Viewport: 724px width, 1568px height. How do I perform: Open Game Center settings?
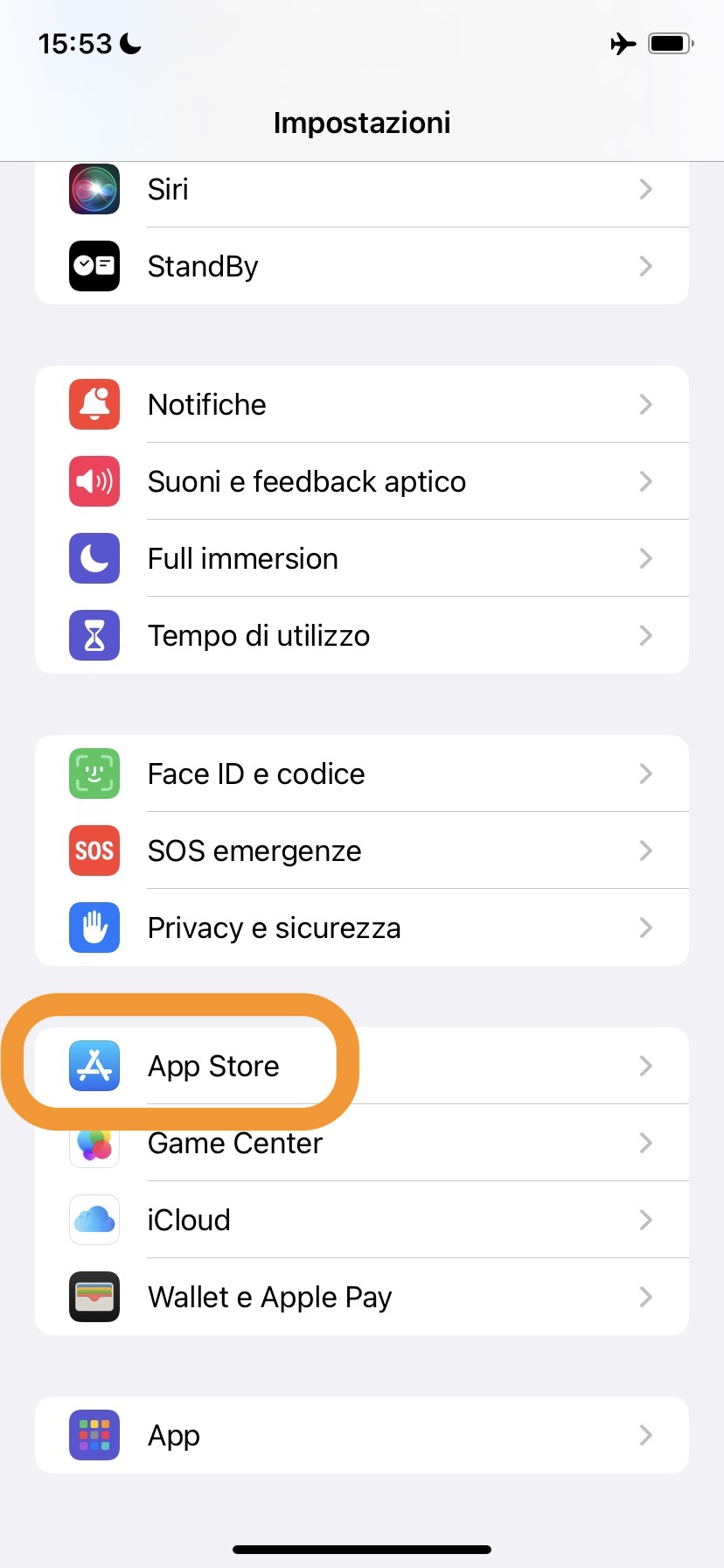coord(361,1143)
